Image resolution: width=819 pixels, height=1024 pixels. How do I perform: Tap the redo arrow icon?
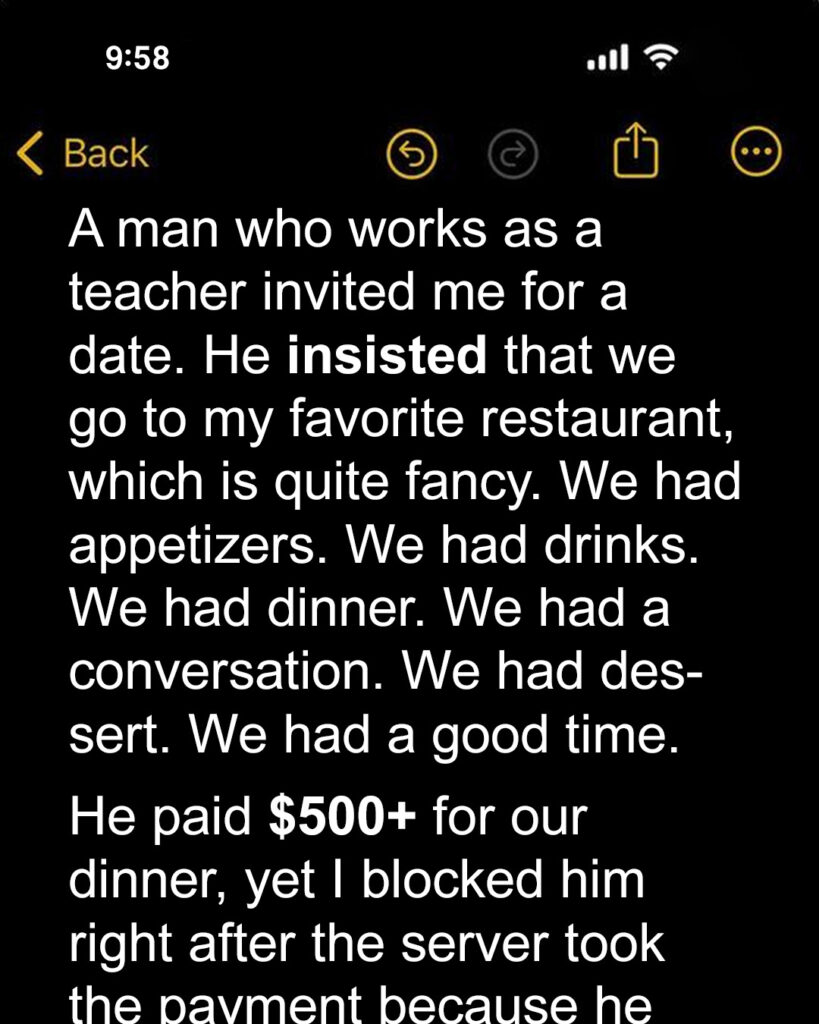(513, 155)
